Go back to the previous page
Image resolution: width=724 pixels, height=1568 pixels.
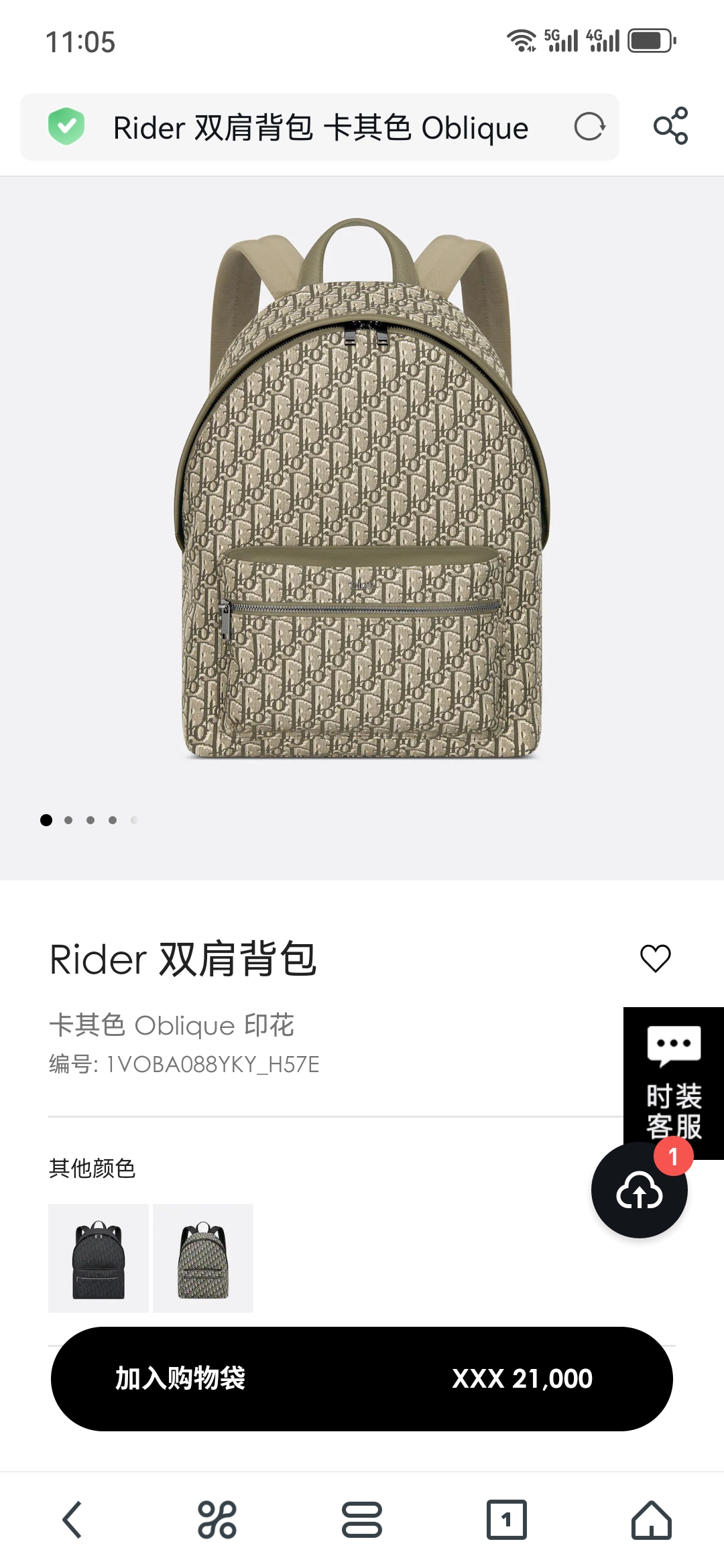click(x=72, y=1519)
